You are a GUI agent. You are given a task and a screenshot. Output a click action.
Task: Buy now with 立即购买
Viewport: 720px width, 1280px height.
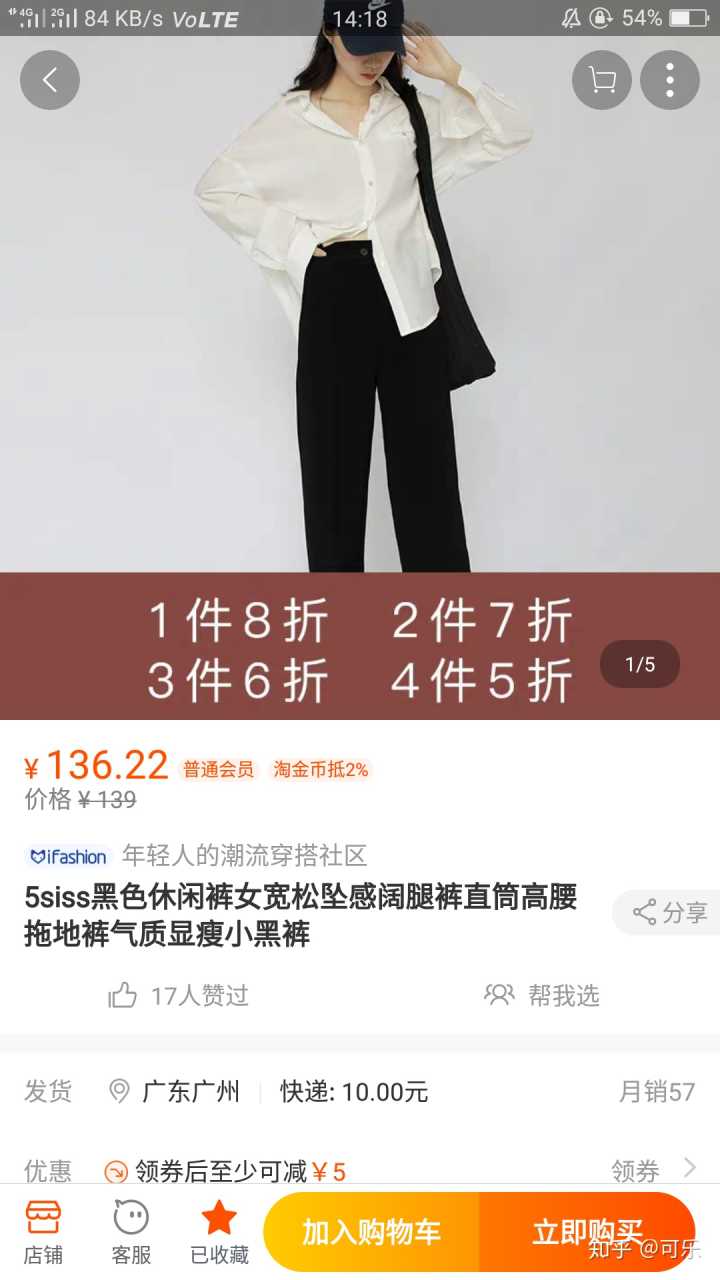point(587,1232)
